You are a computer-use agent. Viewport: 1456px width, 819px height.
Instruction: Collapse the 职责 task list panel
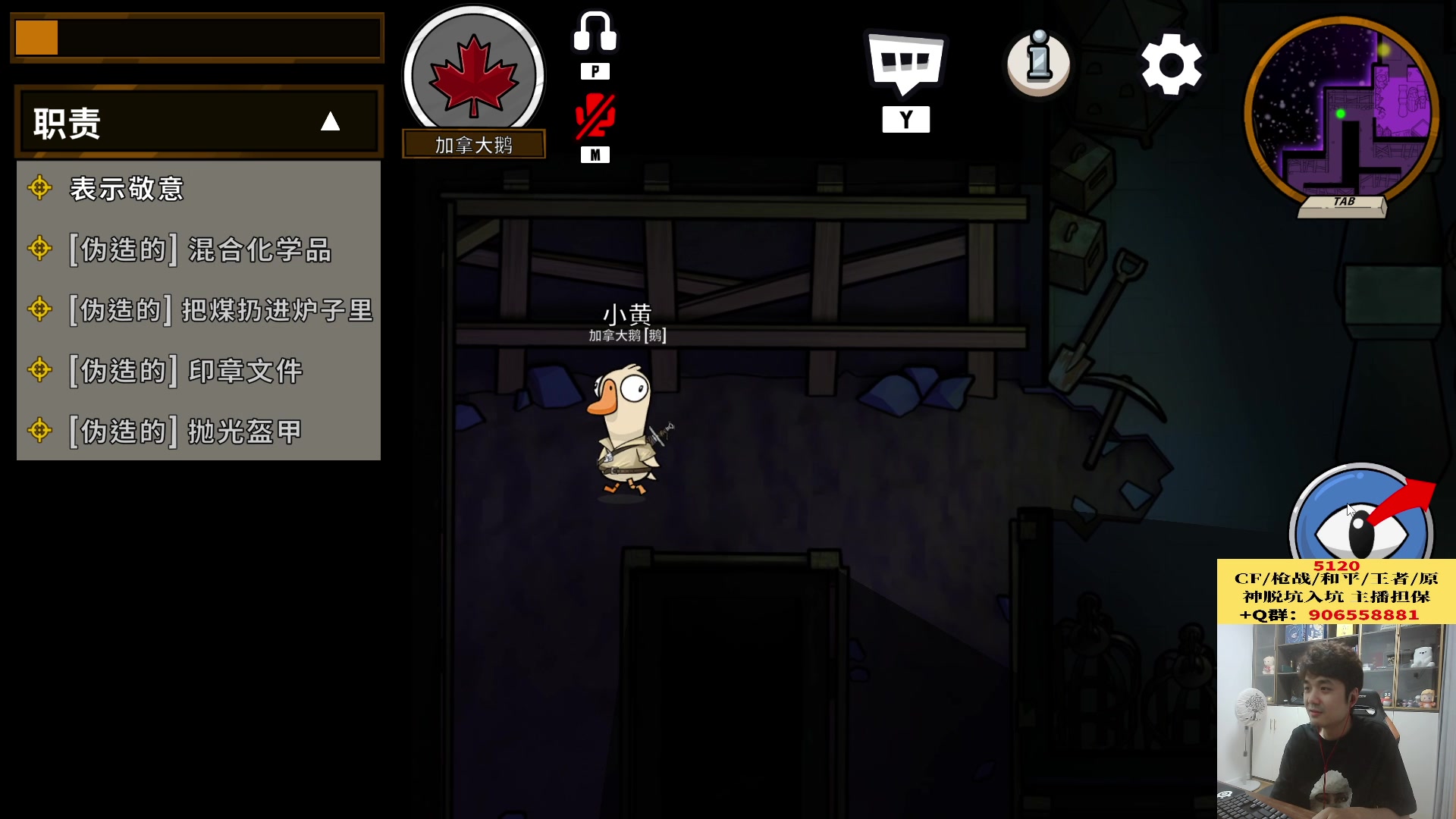[330, 122]
